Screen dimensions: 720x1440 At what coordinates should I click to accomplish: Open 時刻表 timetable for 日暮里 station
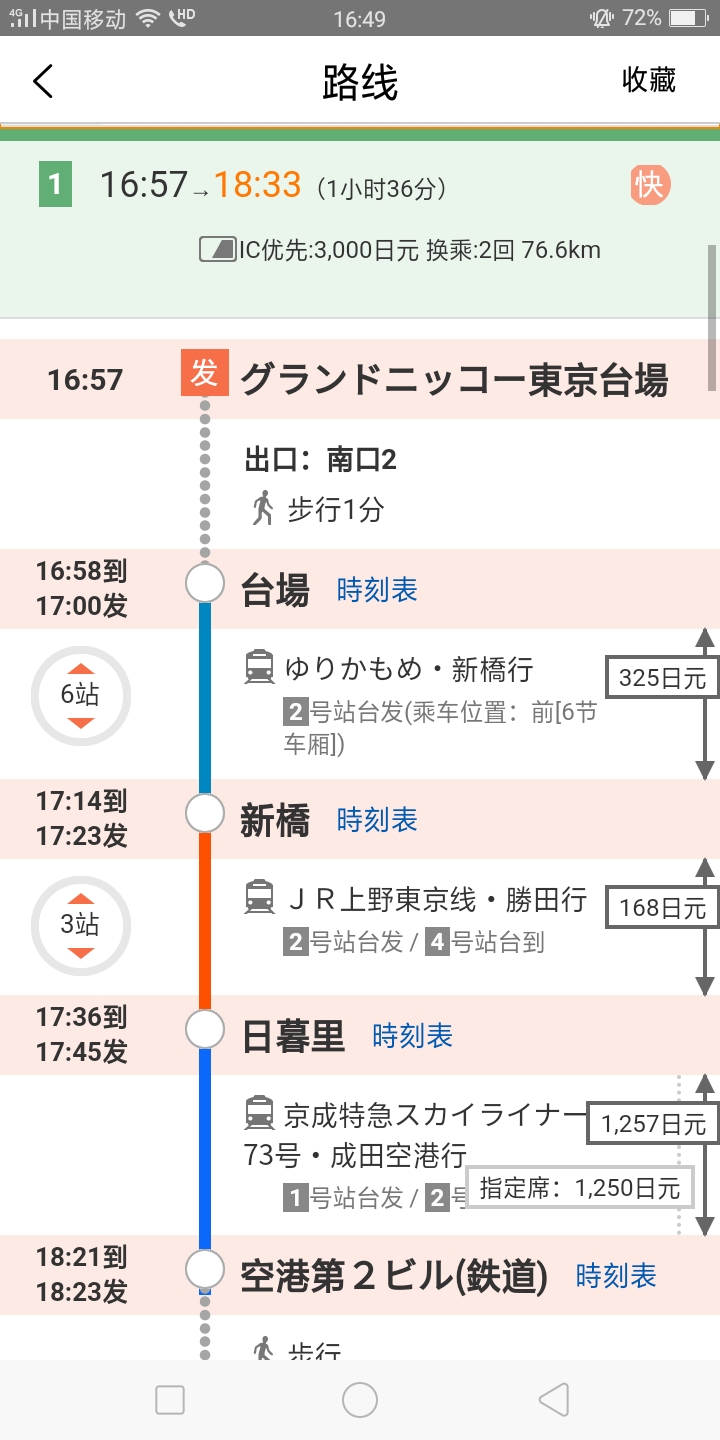click(x=412, y=1036)
